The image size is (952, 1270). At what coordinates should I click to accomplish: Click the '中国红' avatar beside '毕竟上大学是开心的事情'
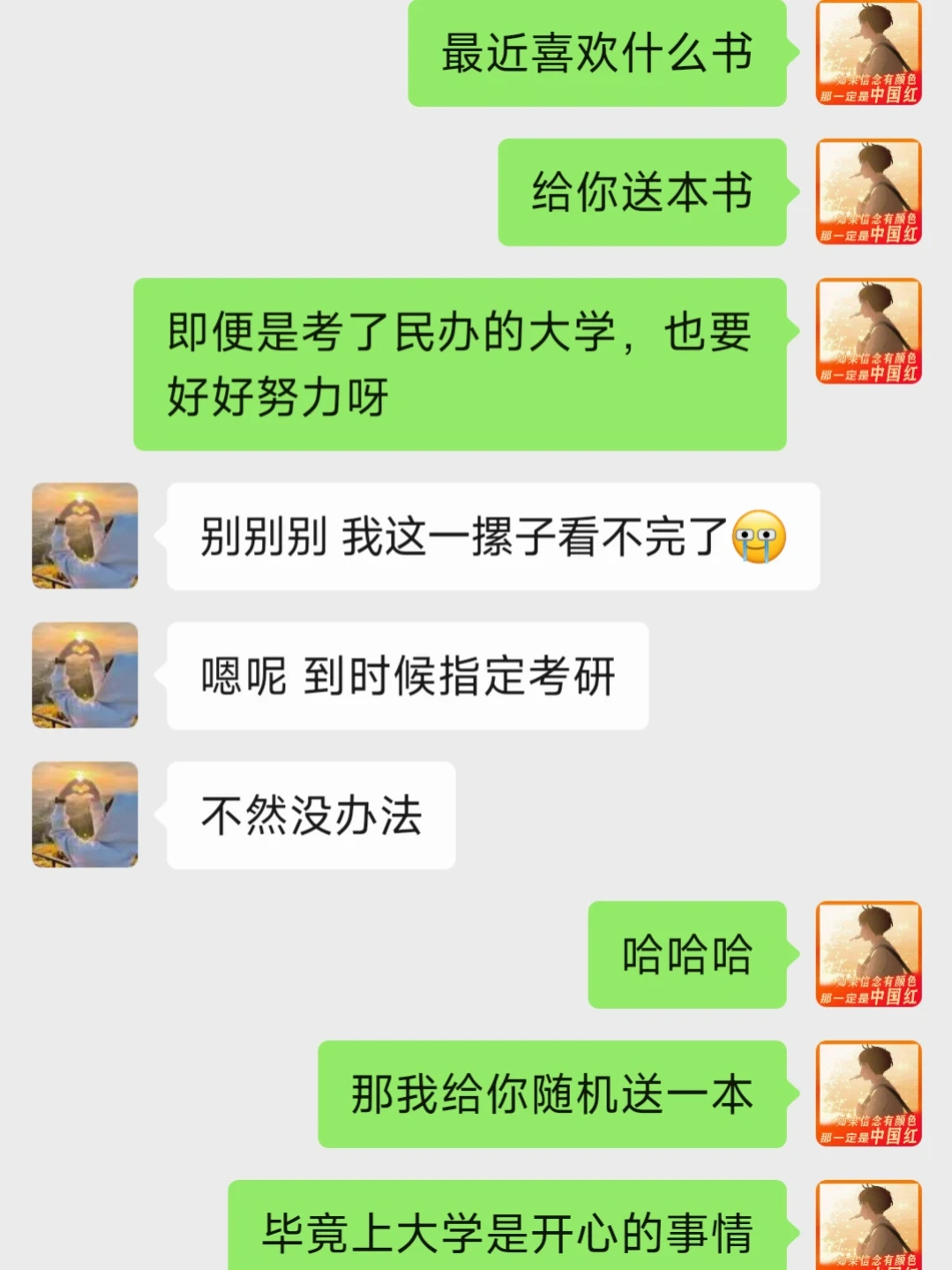868,1229
